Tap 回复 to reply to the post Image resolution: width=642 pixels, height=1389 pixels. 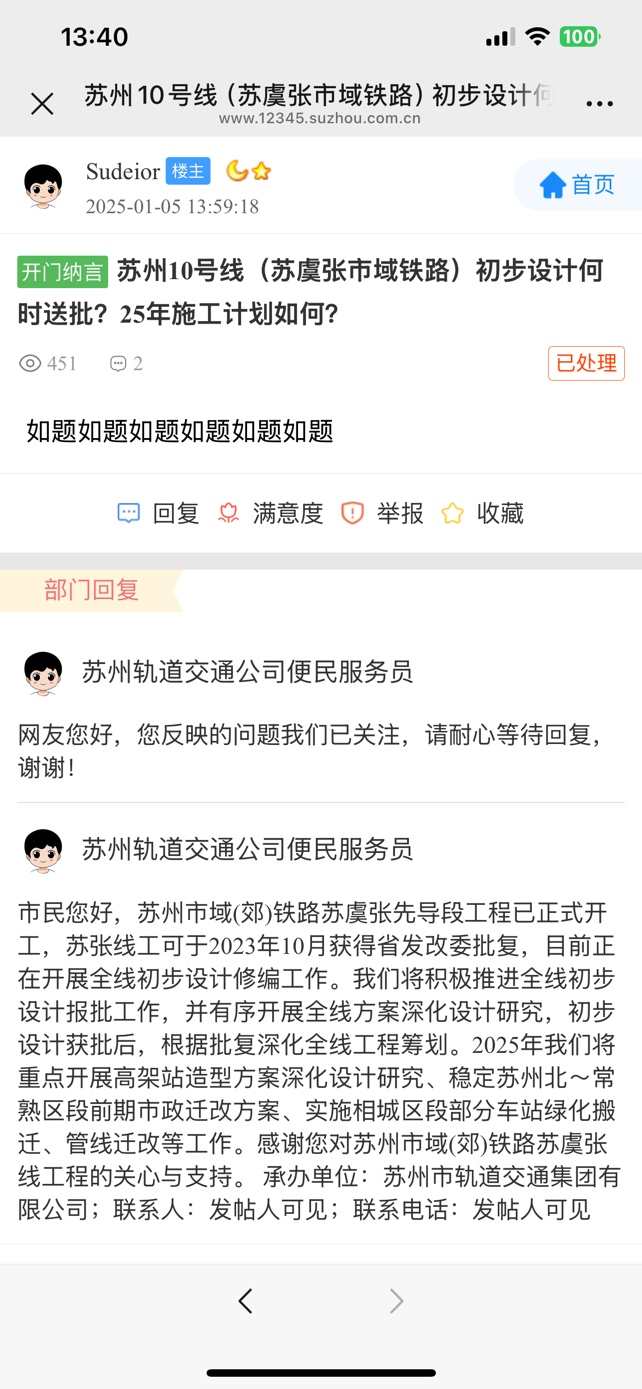pos(158,514)
